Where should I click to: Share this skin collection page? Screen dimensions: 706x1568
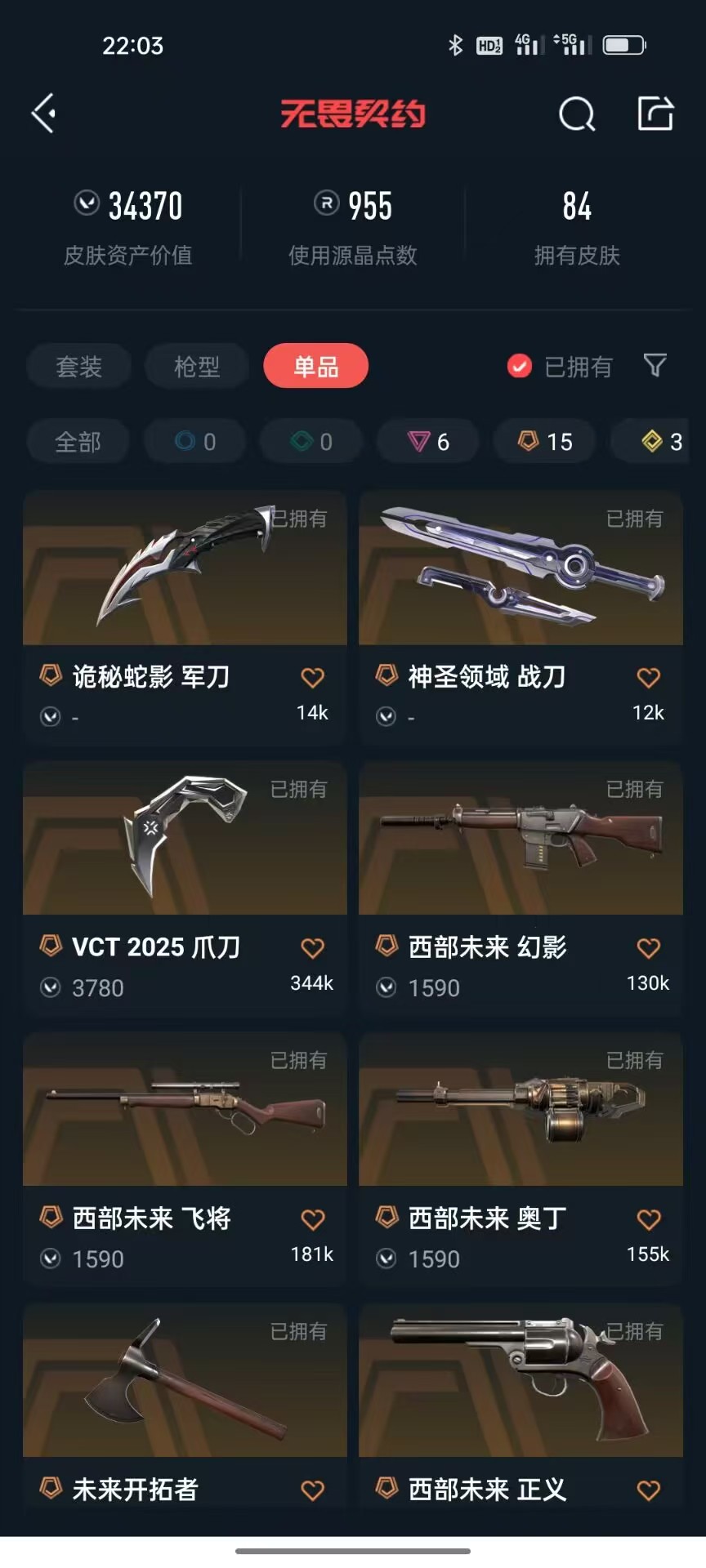point(655,114)
